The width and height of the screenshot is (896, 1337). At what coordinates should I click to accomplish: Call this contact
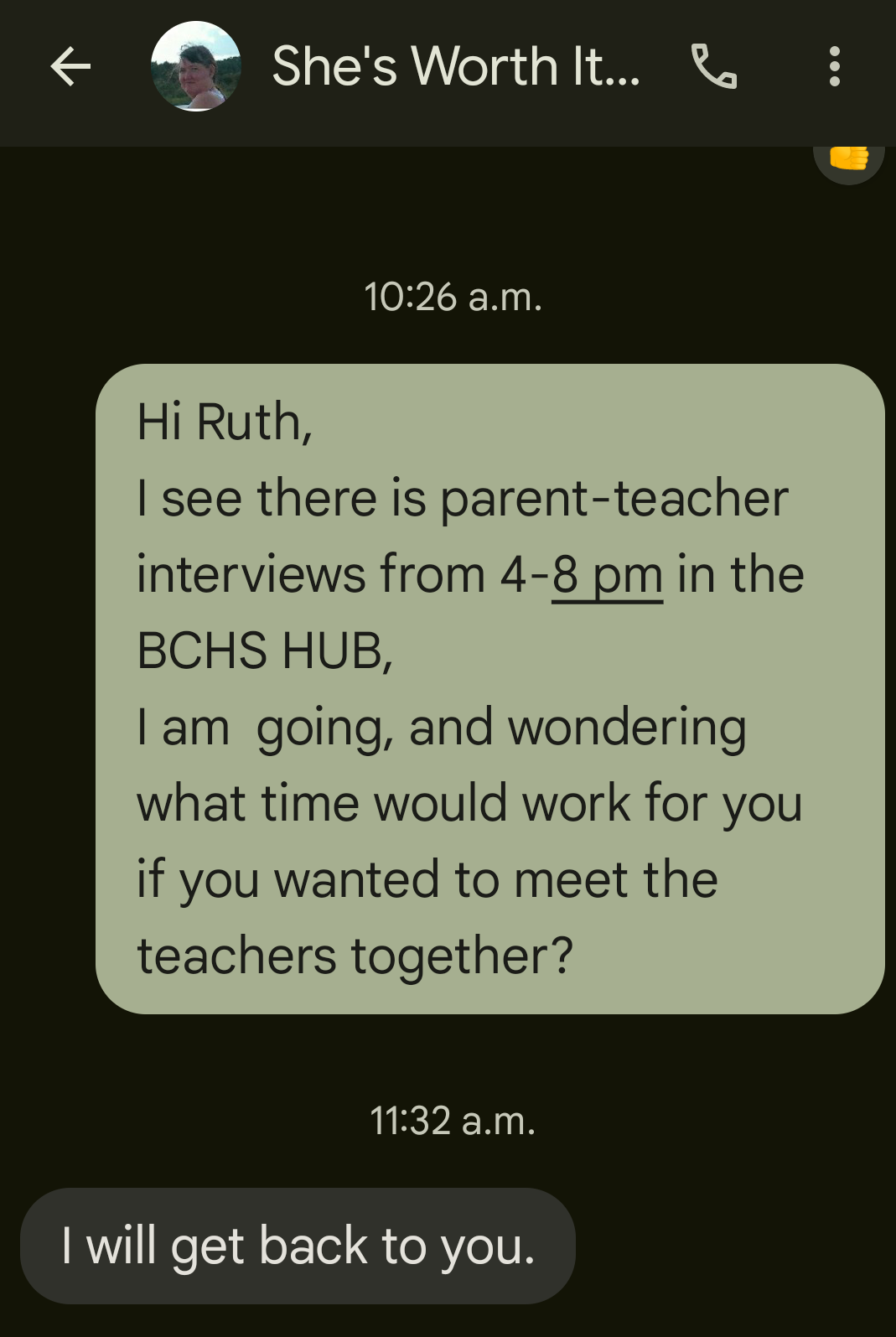(x=713, y=67)
